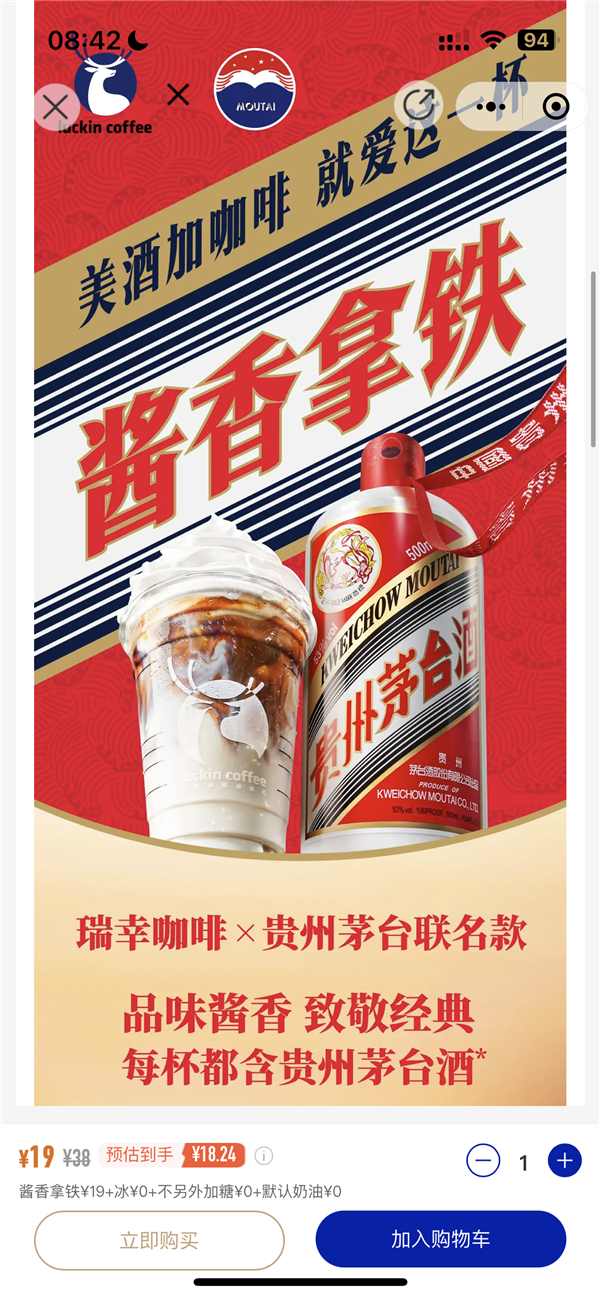
Task: Close the mini program via target icon
Action: click(x=555, y=107)
